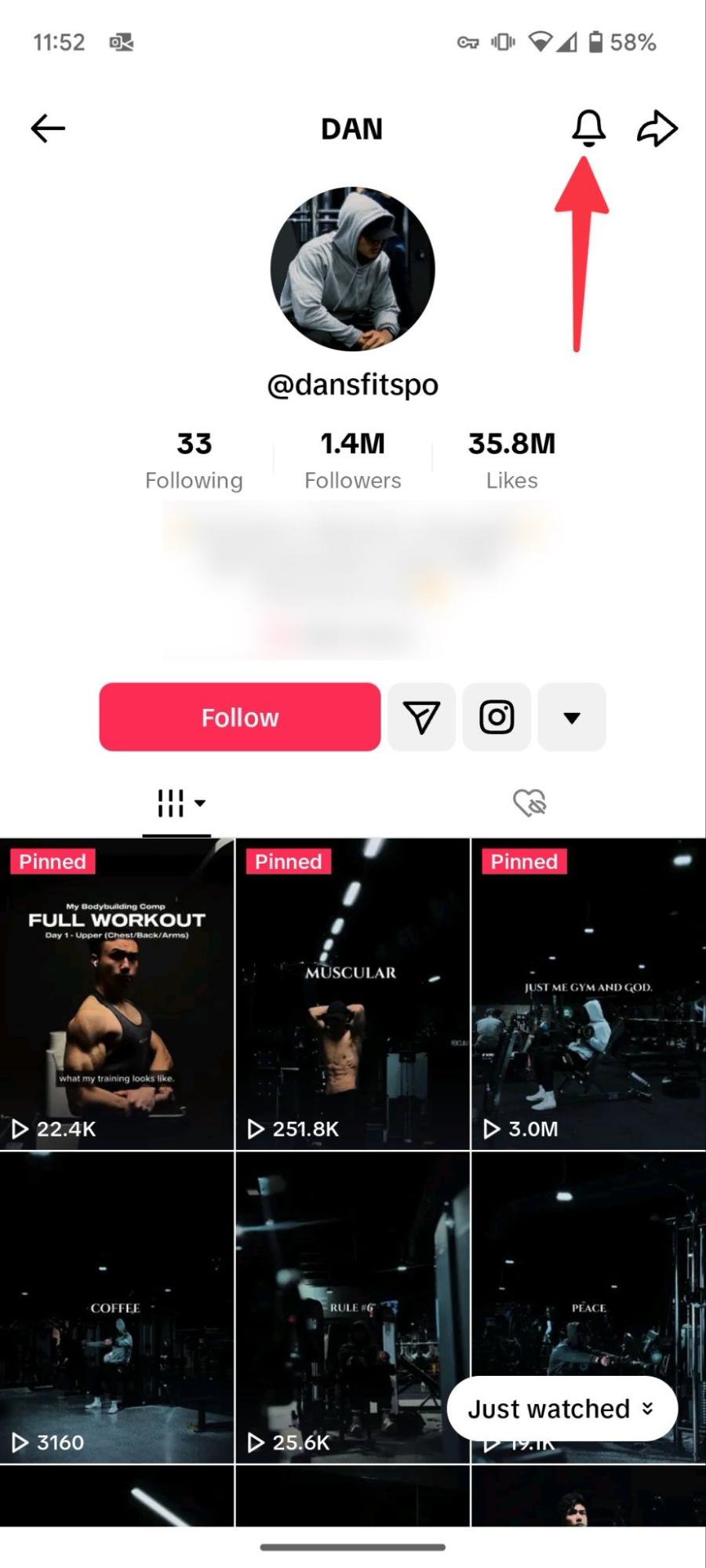Image resolution: width=706 pixels, height=1568 pixels.
Task: View the 1.4M followers list
Action: coord(352,460)
